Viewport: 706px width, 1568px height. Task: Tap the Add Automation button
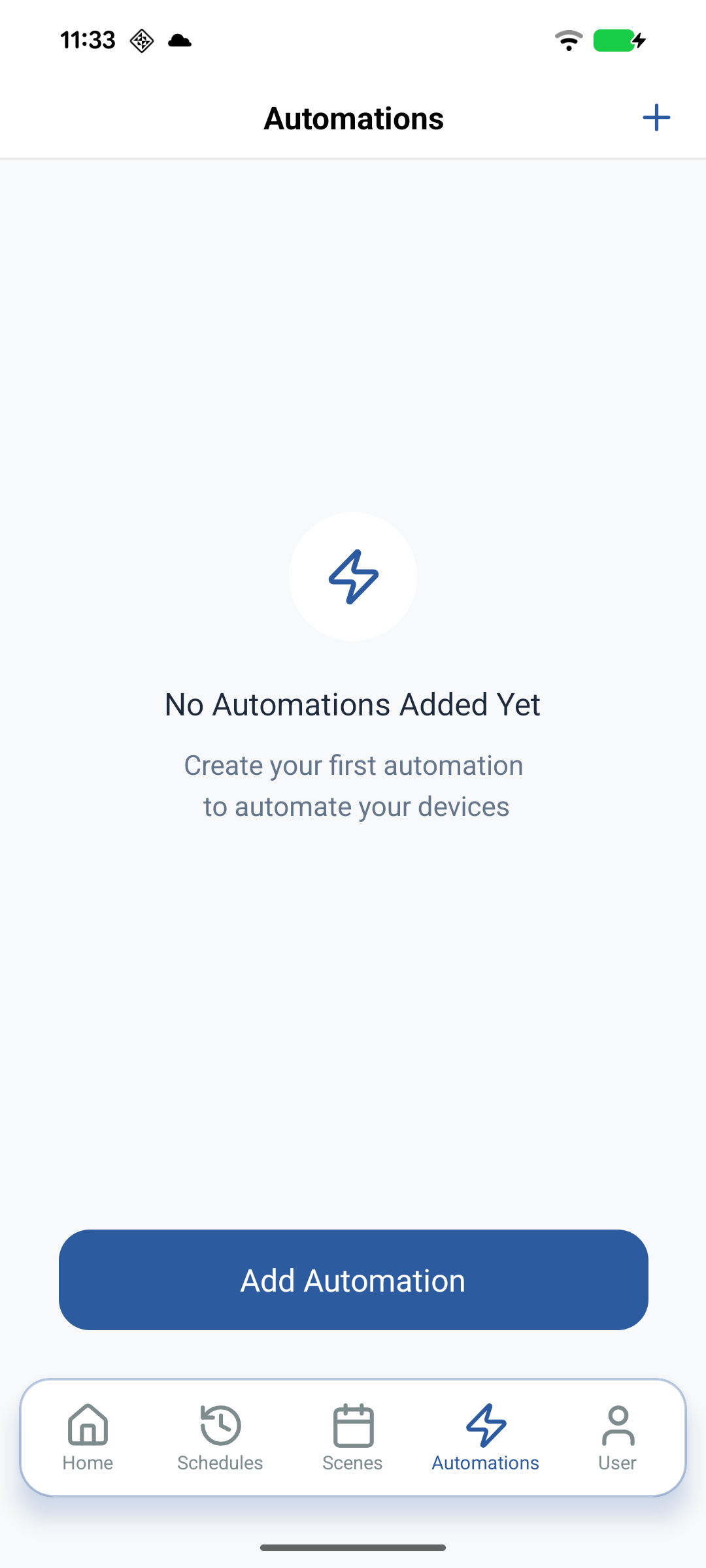[x=353, y=1280]
